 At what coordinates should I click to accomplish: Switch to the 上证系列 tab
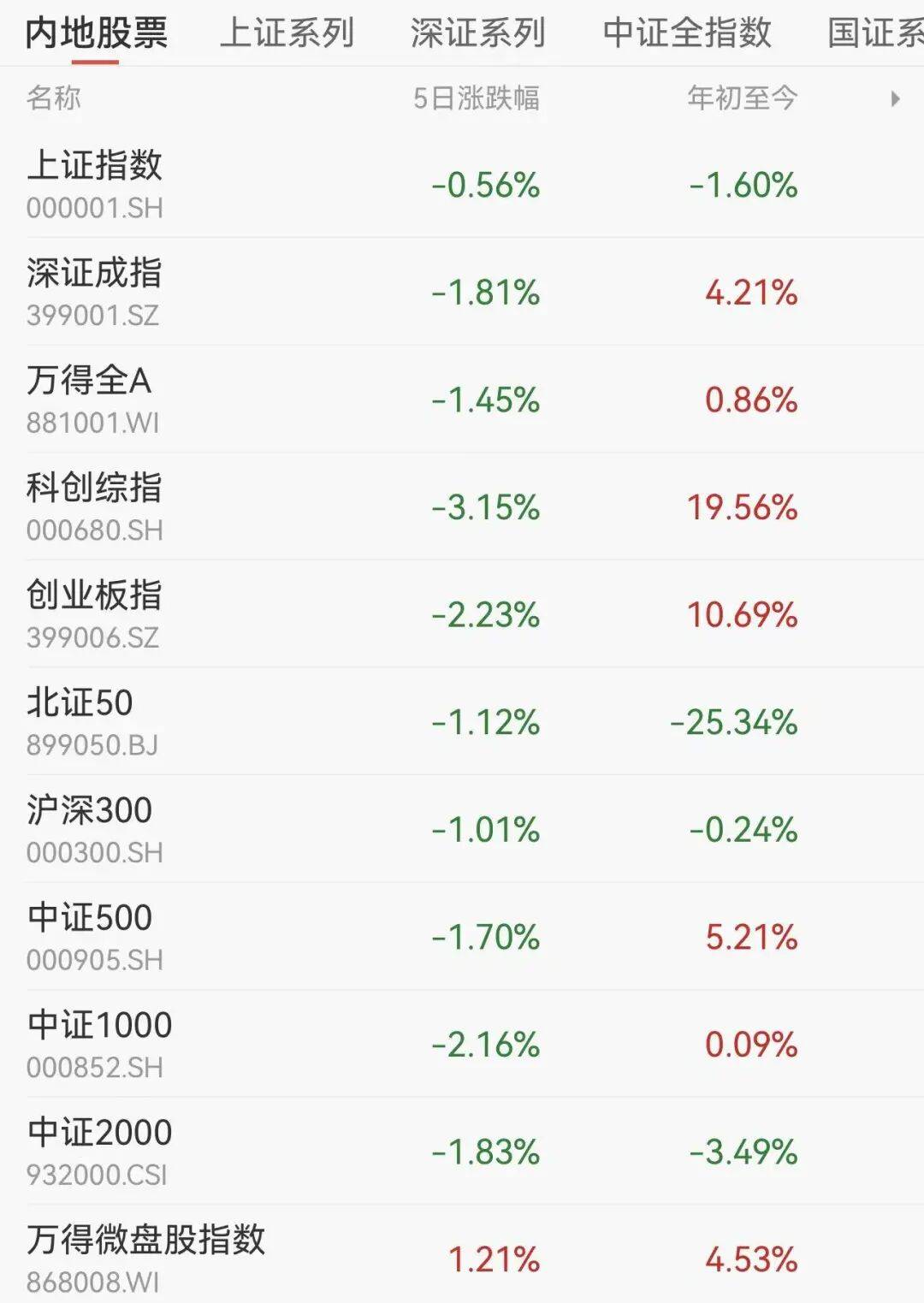pos(287,33)
